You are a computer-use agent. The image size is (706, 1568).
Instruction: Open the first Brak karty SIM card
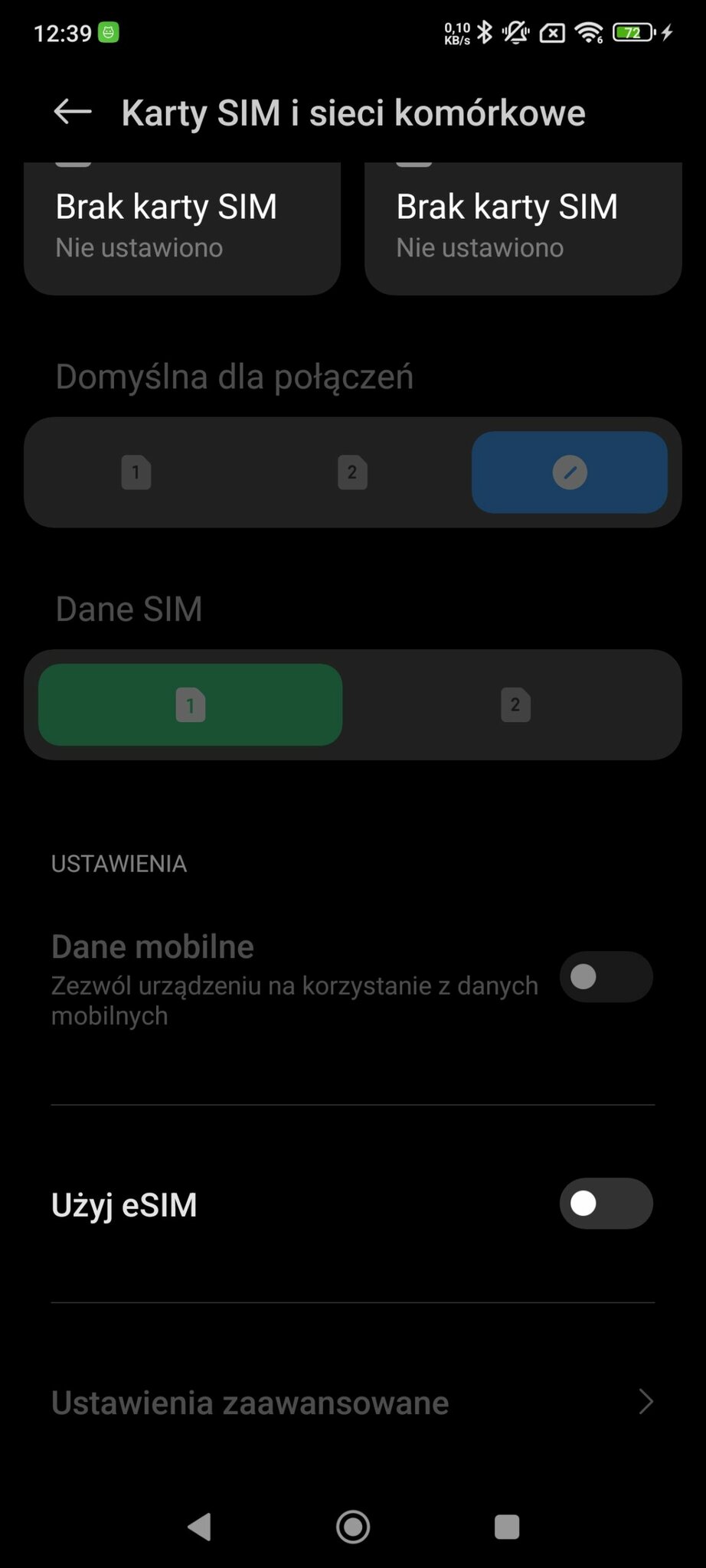tap(182, 226)
